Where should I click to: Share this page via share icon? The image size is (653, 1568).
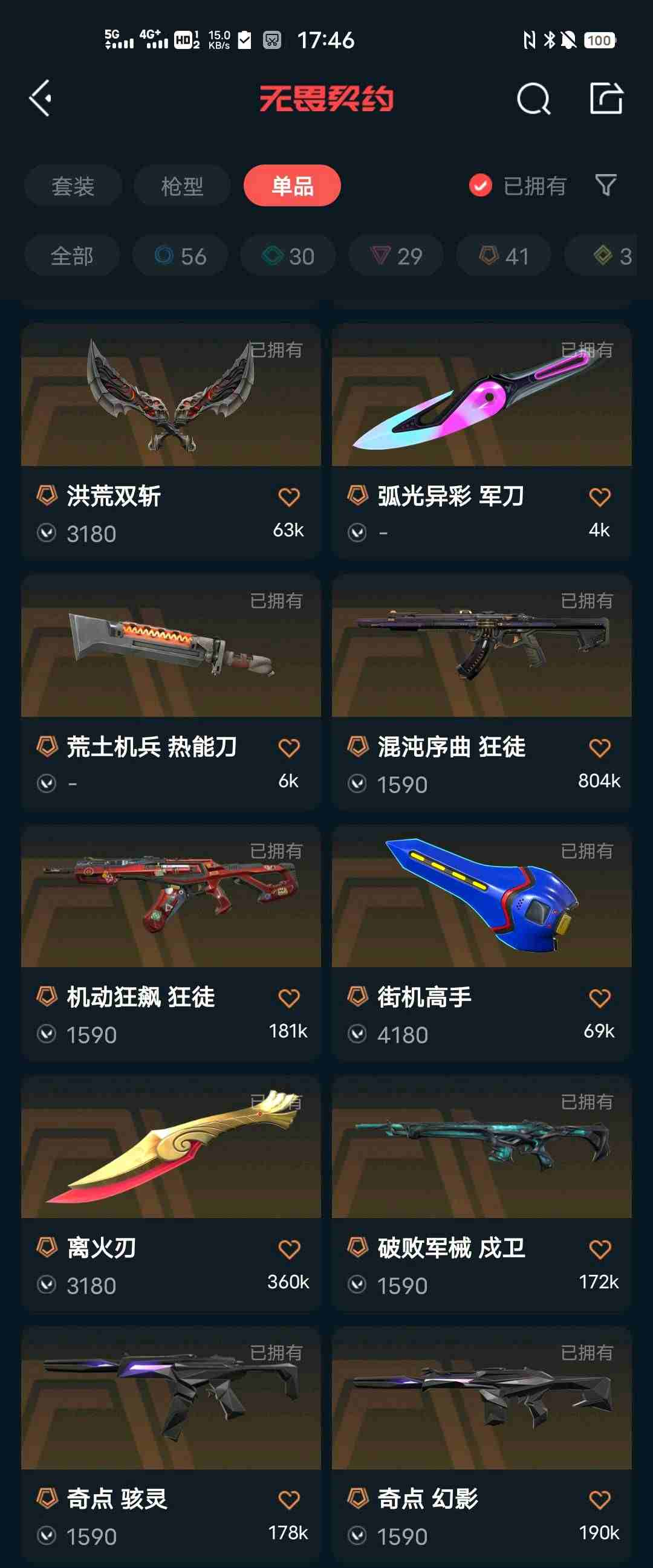click(606, 98)
